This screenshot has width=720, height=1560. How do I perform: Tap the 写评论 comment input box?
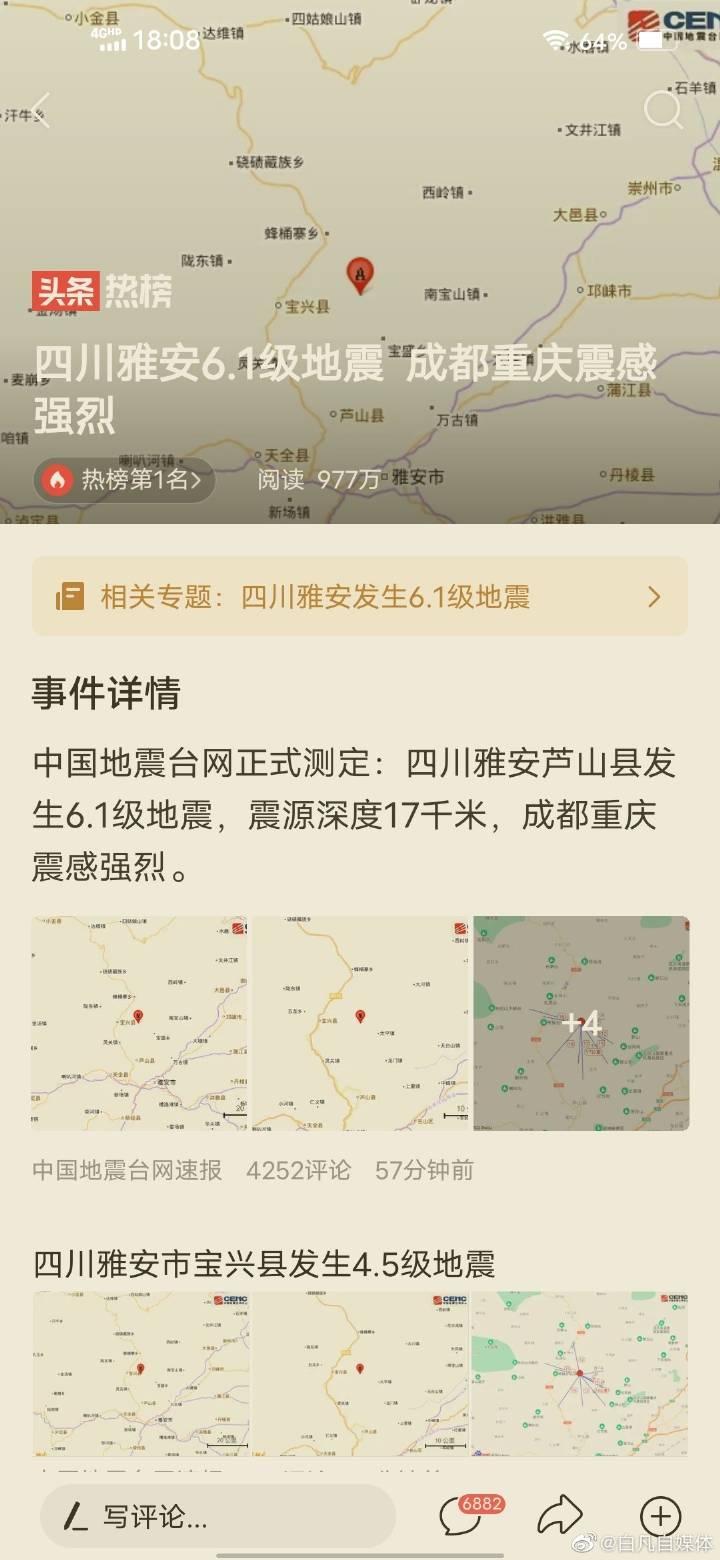pyautogui.click(x=217, y=1517)
